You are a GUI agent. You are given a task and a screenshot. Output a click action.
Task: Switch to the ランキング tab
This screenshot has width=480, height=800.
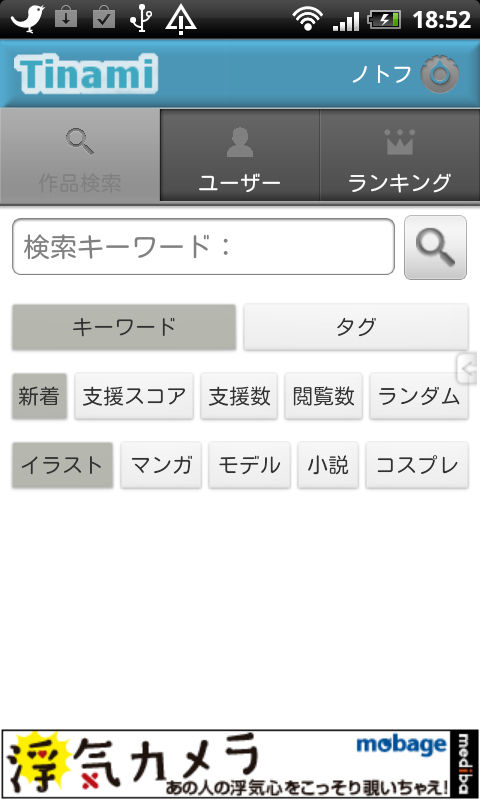(x=399, y=155)
